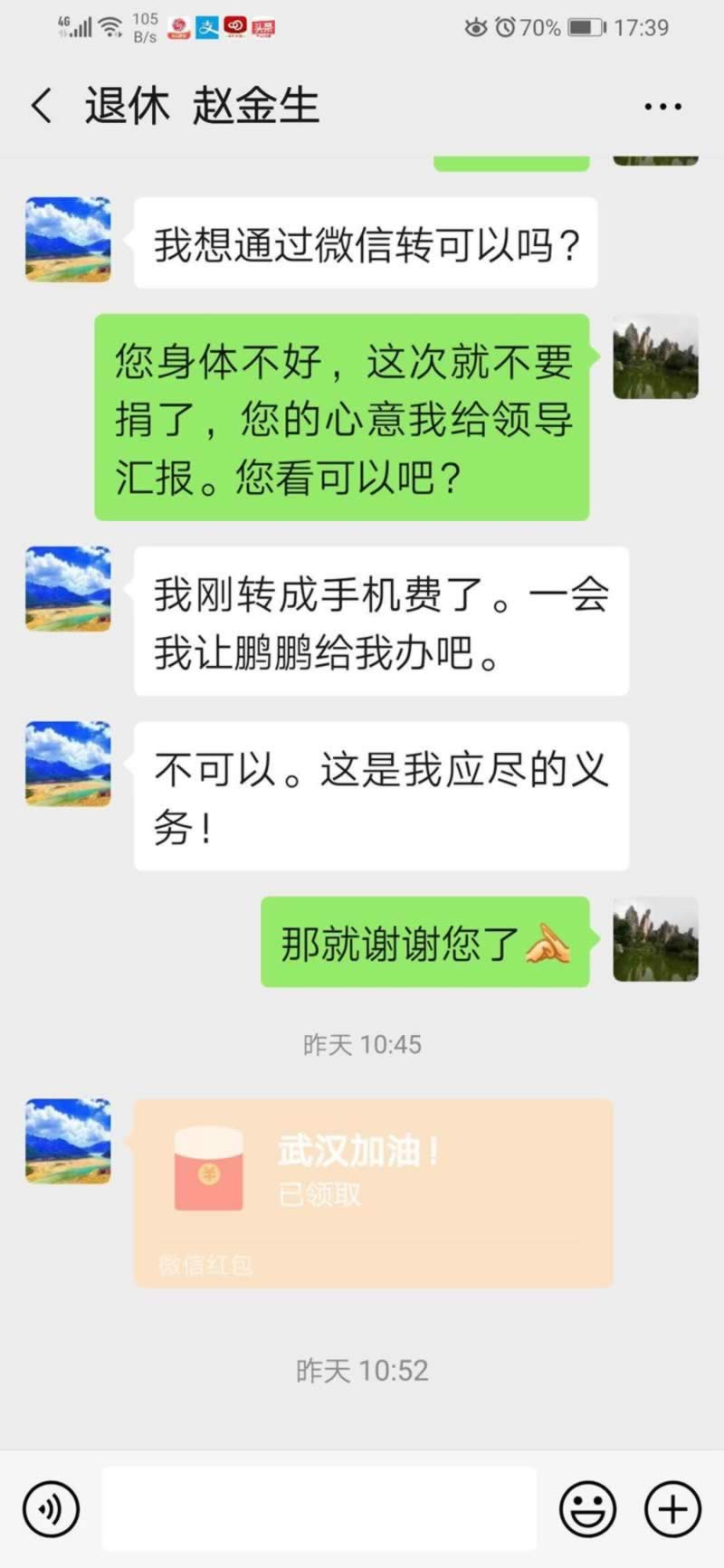Screen dimensions: 724x1568
Task: Open the plus attachments menu
Action: tap(672, 1508)
